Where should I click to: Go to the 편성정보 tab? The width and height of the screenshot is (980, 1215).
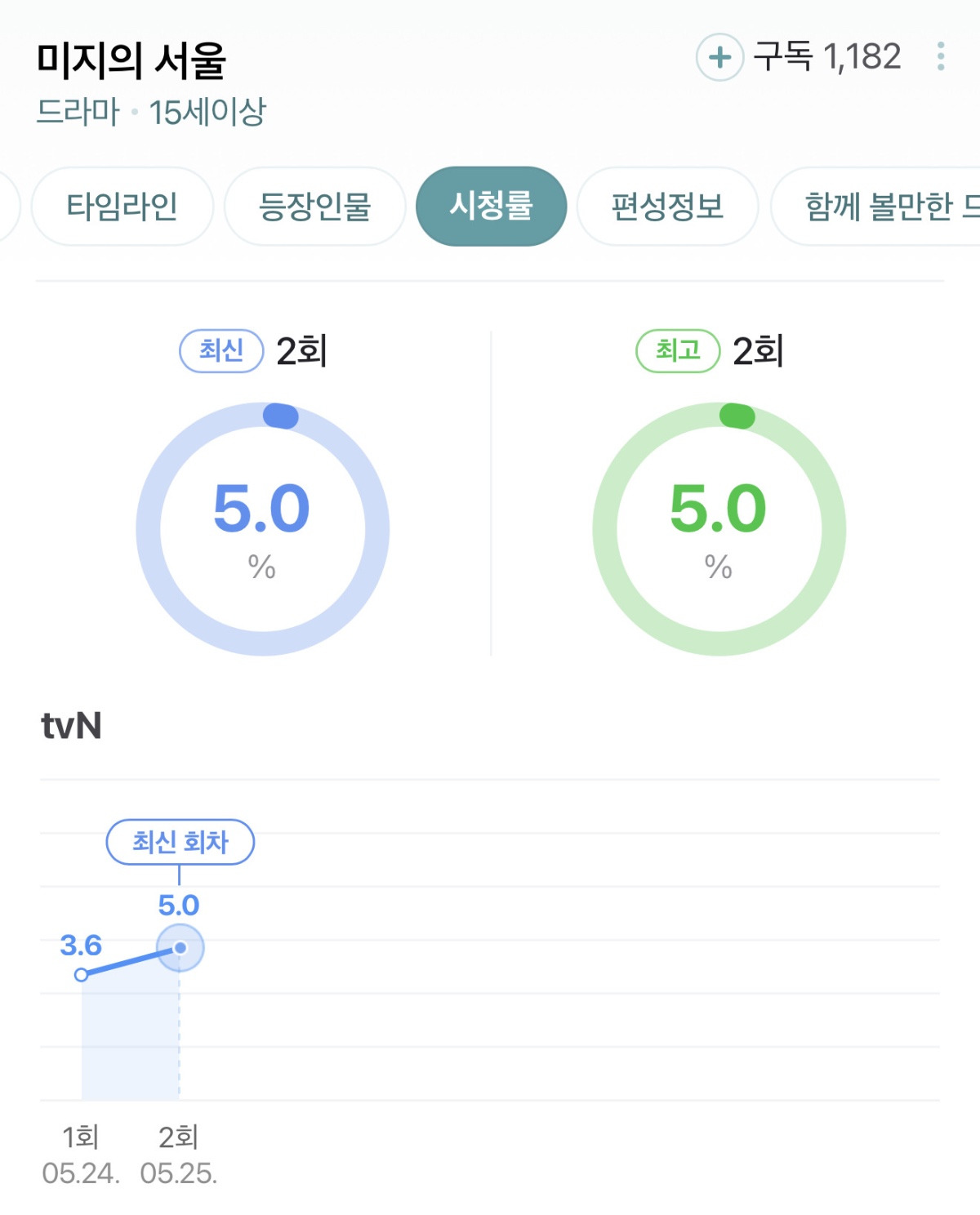point(667,207)
